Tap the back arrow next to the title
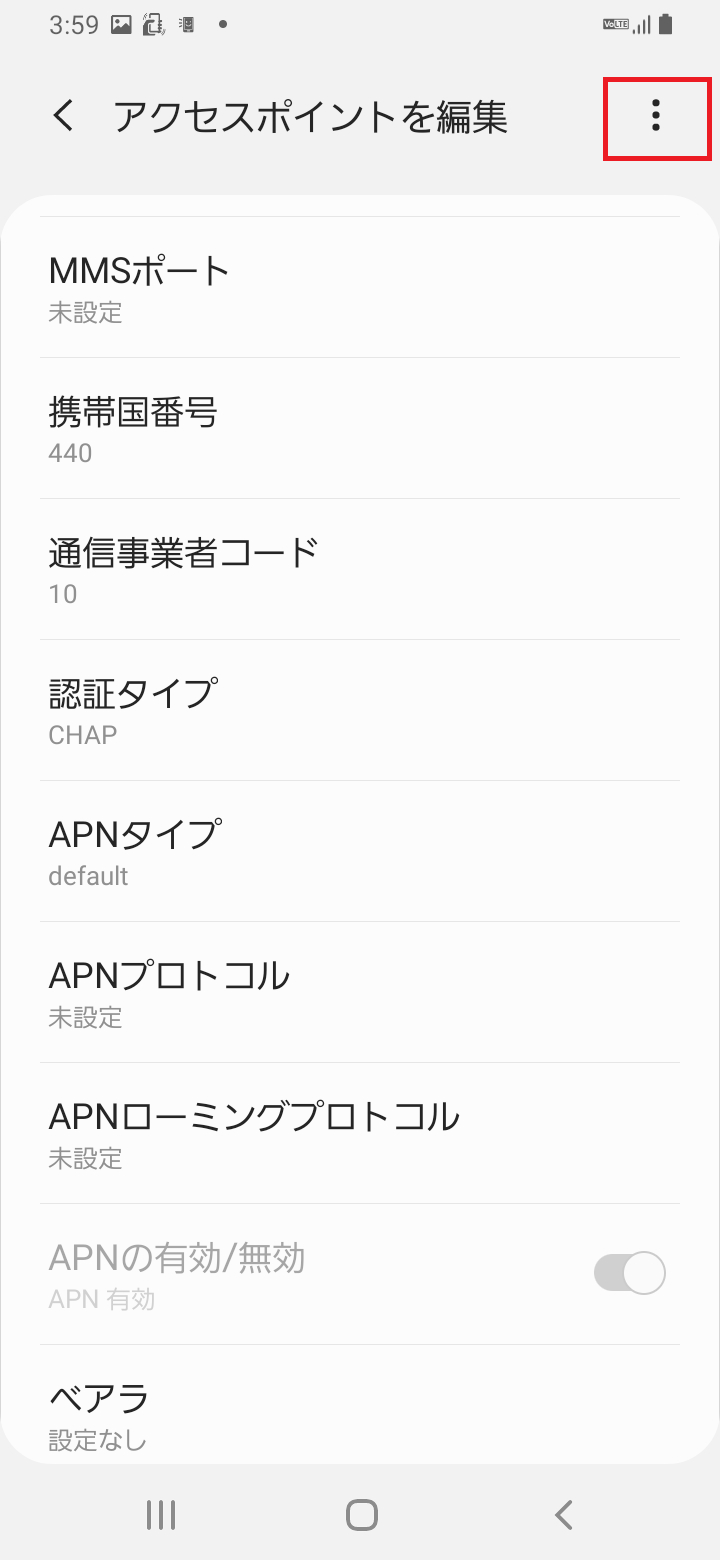Viewport: 720px width, 1560px height. click(x=63, y=116)
